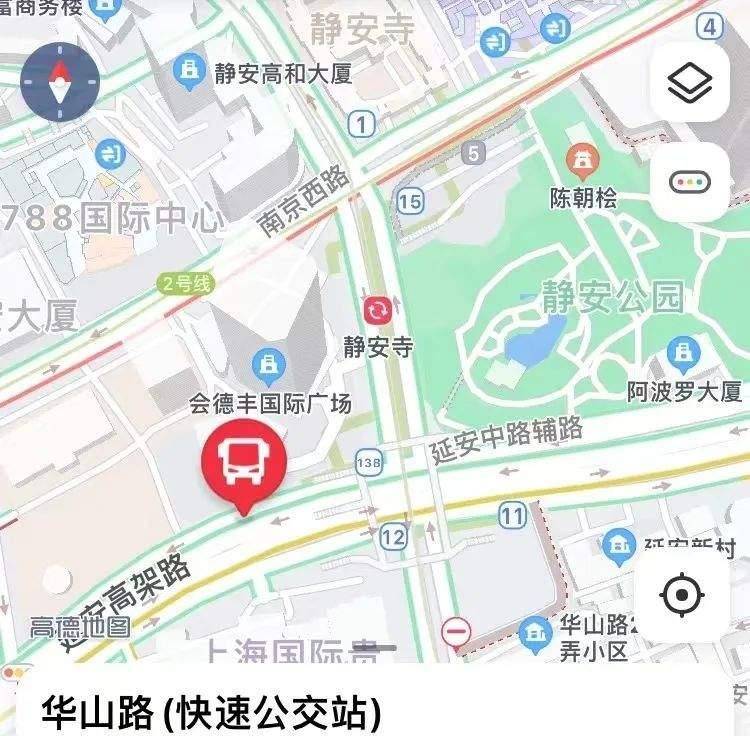This screenshot has height=736, width=750.
Task: Open the 华山路 (快速公交站) info card
Action: (x=212, y=712)
